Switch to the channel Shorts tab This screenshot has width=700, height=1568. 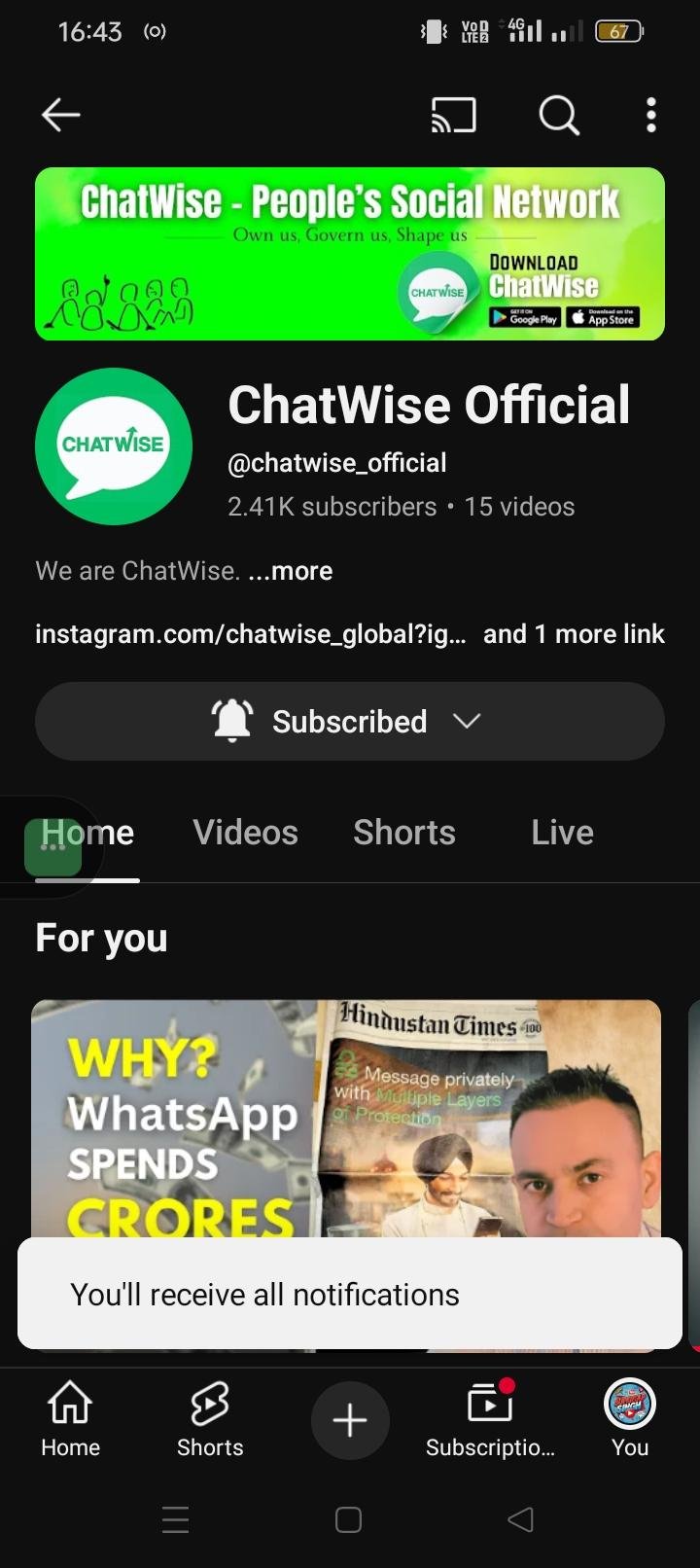tap(403, 833)
